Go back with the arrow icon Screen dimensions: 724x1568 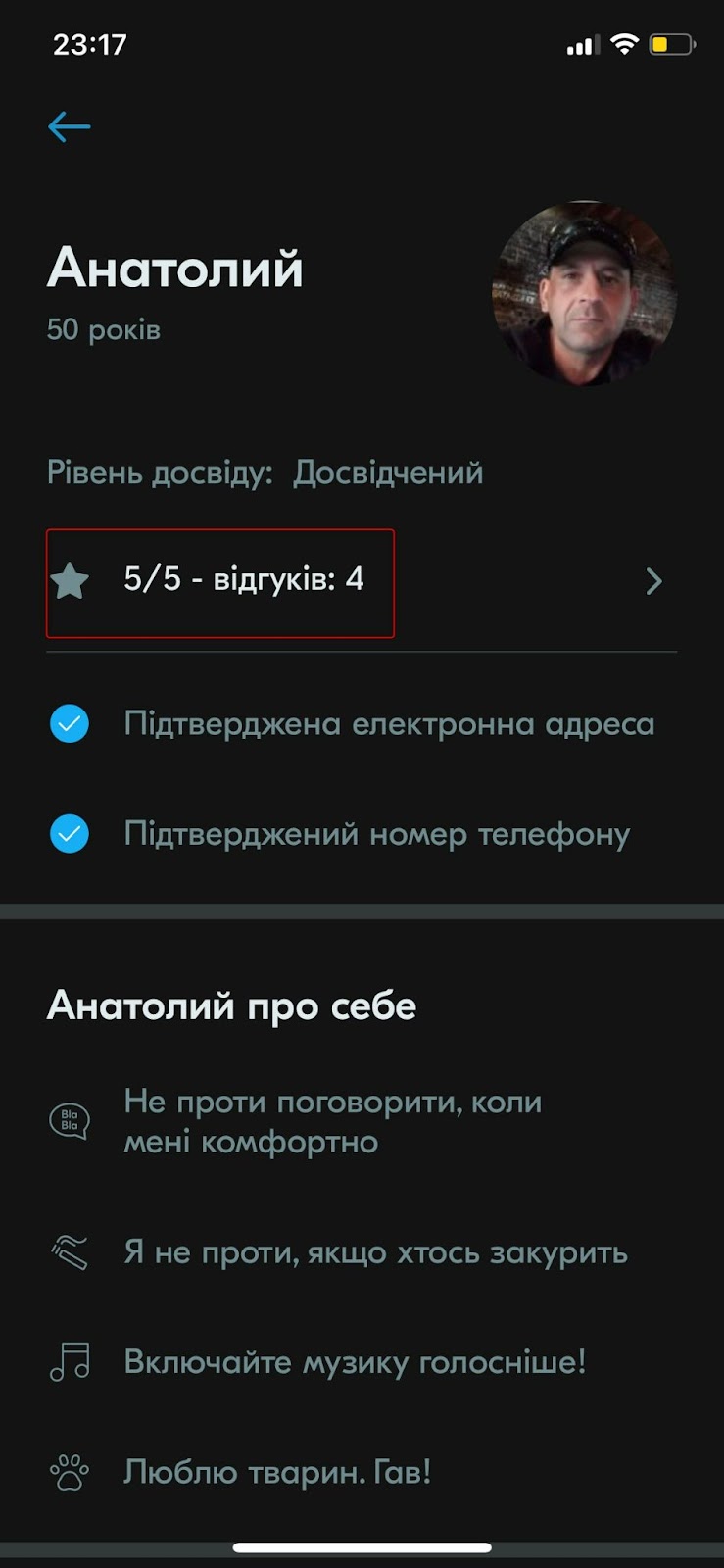click(70, 126)
